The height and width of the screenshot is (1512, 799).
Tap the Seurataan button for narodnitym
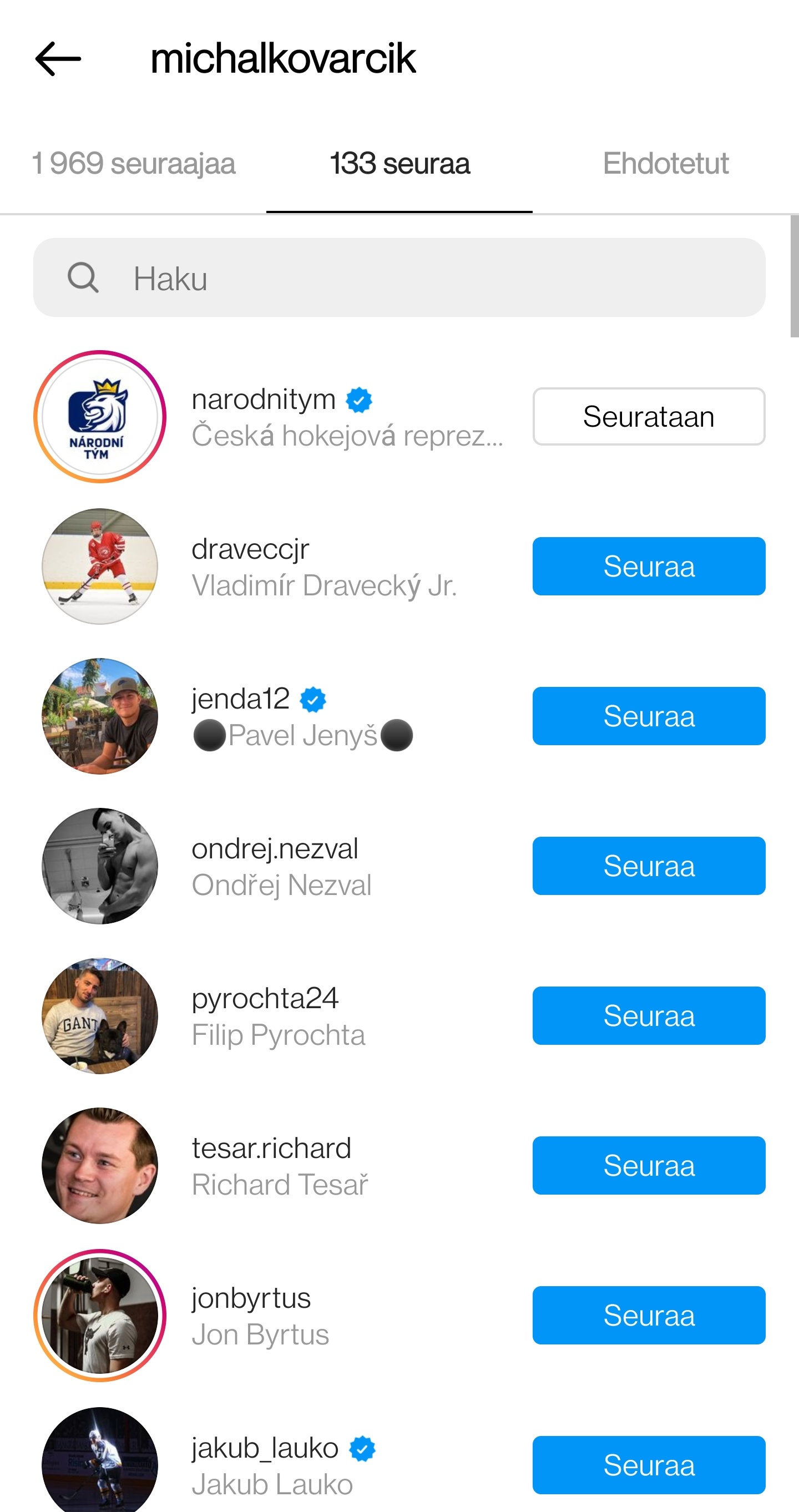tap(648, 416)
